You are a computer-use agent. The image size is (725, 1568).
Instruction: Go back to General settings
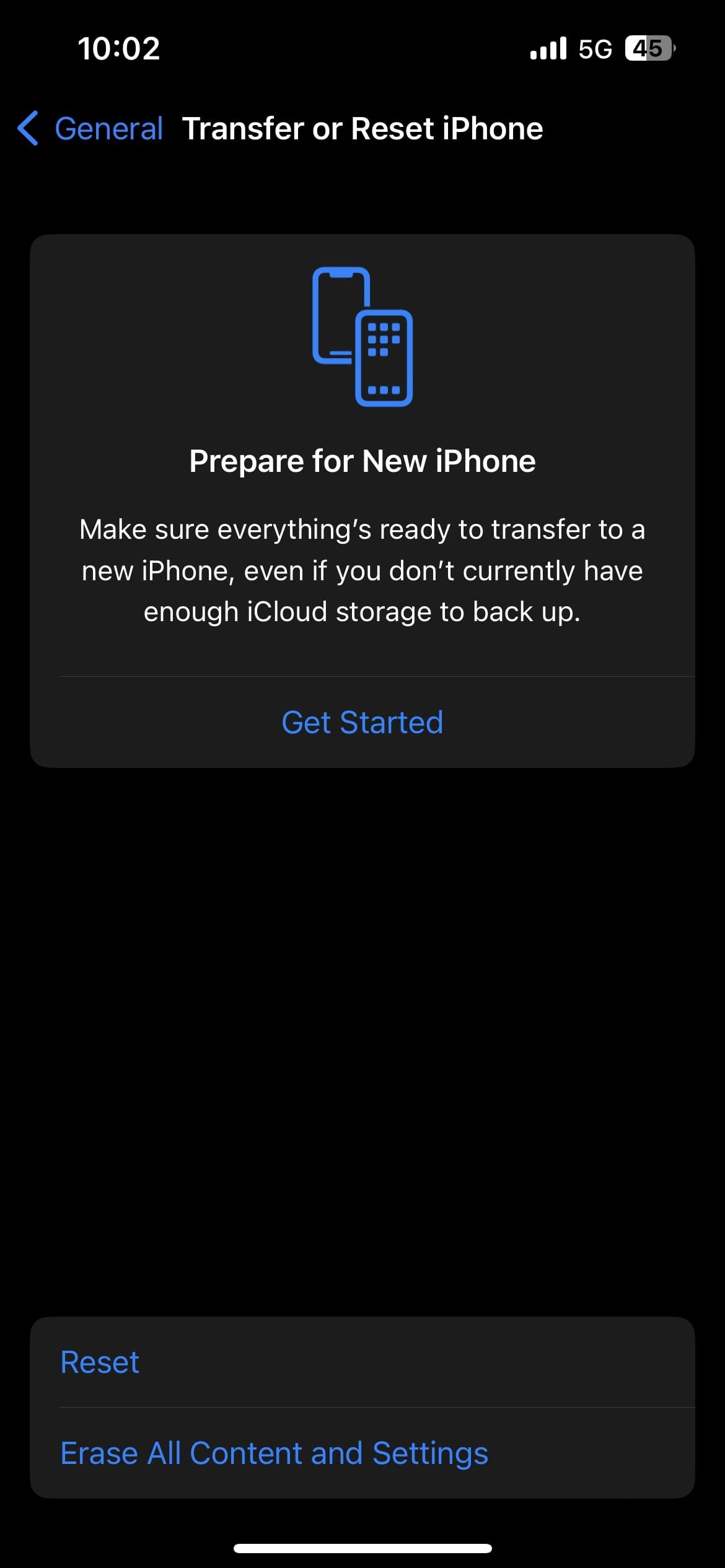[x=90, y=129]
